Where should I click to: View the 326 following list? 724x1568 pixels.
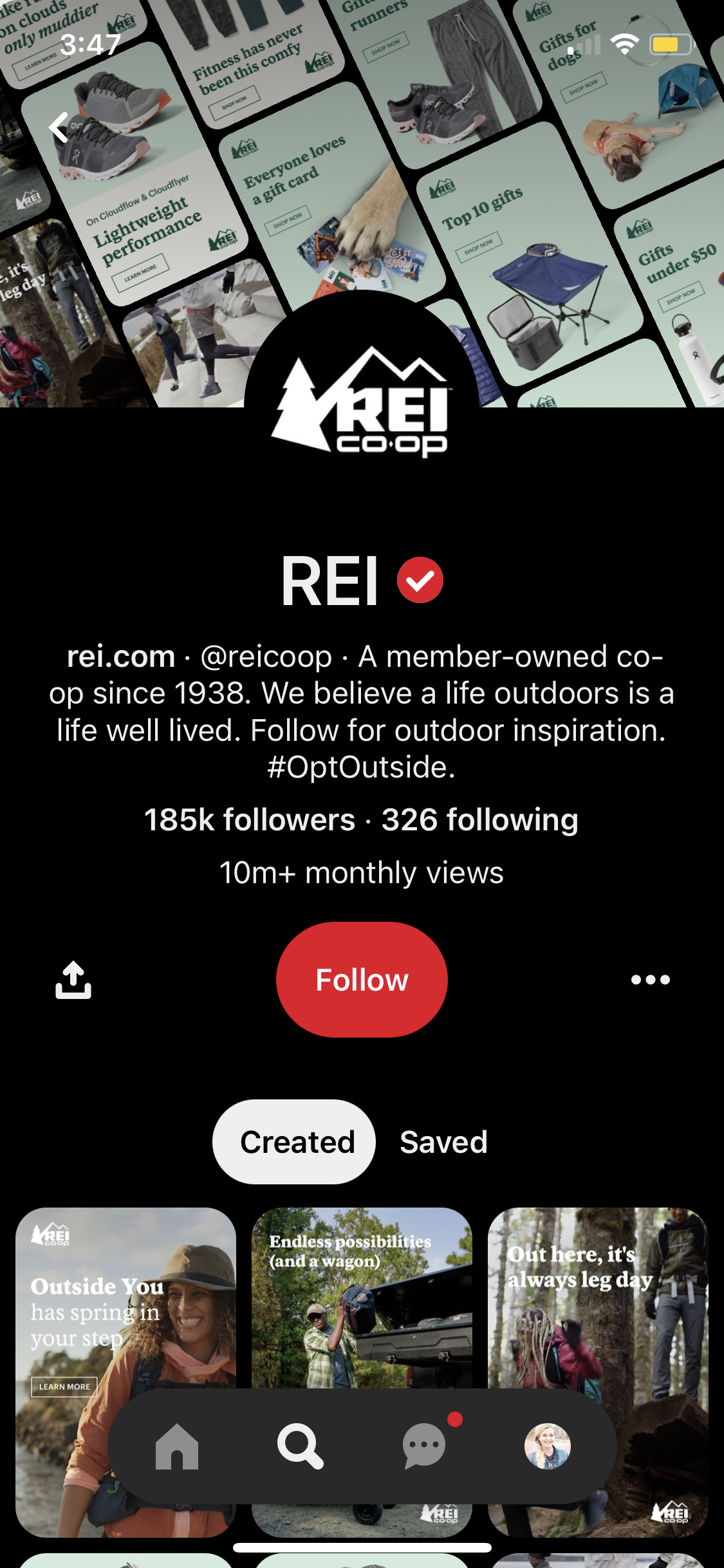pos(480,820)
